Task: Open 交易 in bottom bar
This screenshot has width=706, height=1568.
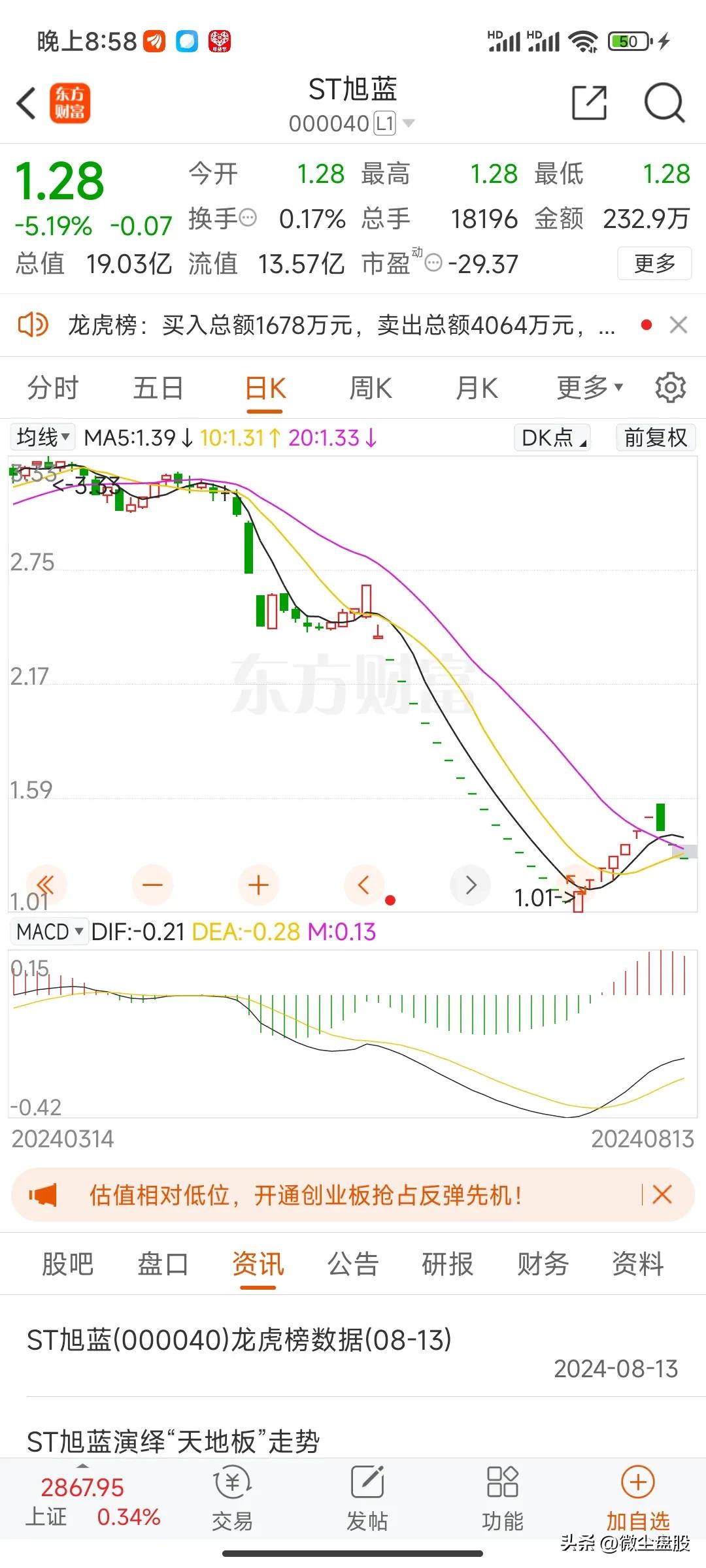Action: click(x=232, y=1500)
